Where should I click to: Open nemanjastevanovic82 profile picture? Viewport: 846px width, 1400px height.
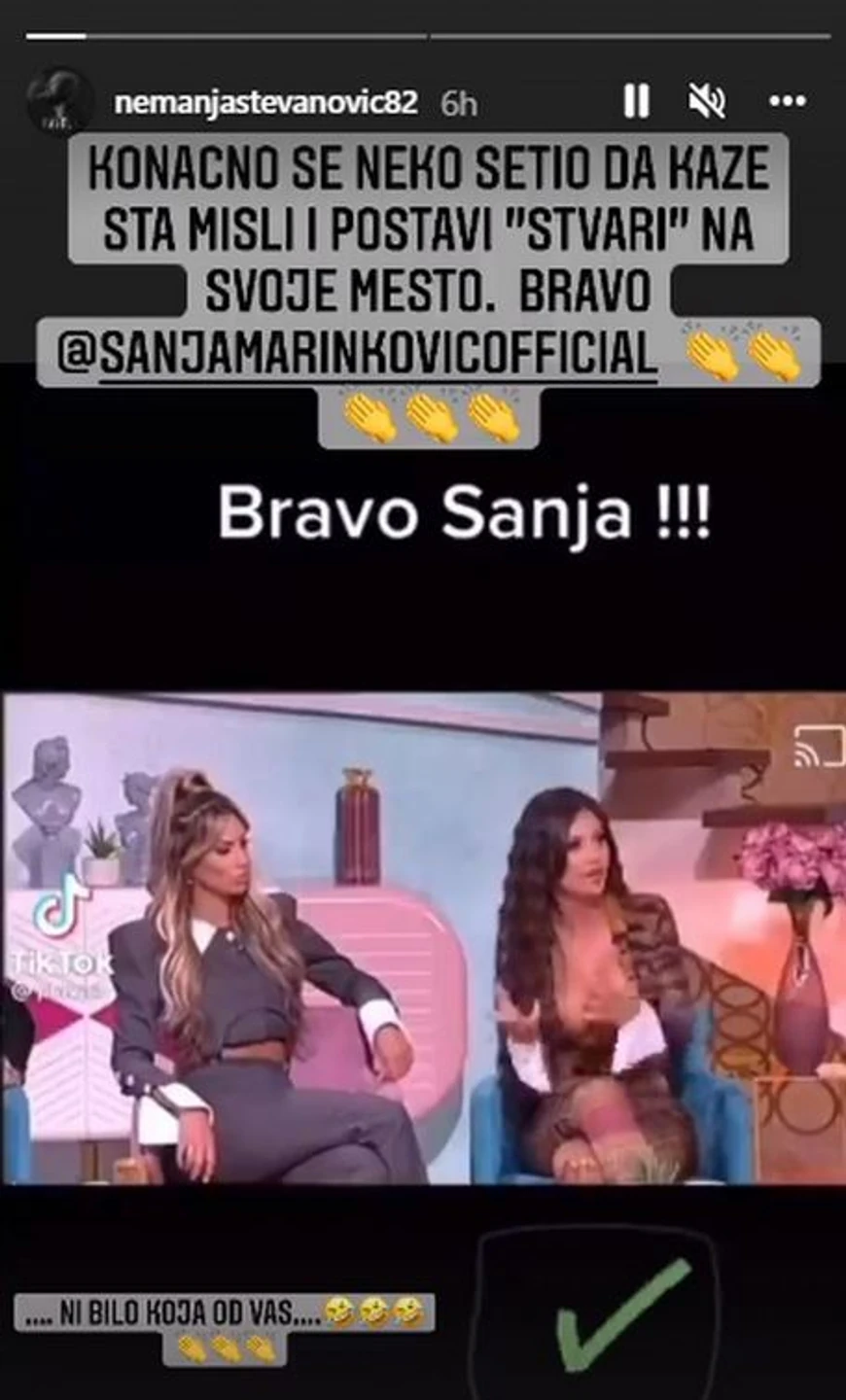tap(60, 101)
